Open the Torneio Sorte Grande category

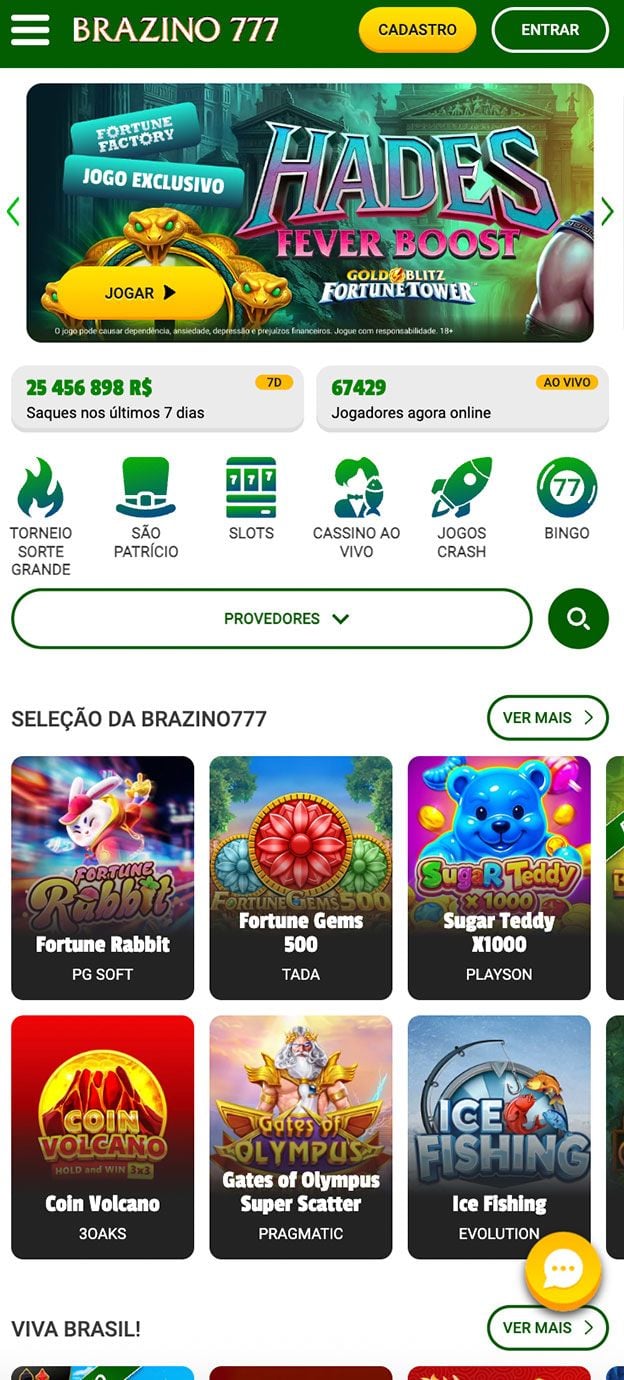tap(41, 516)
